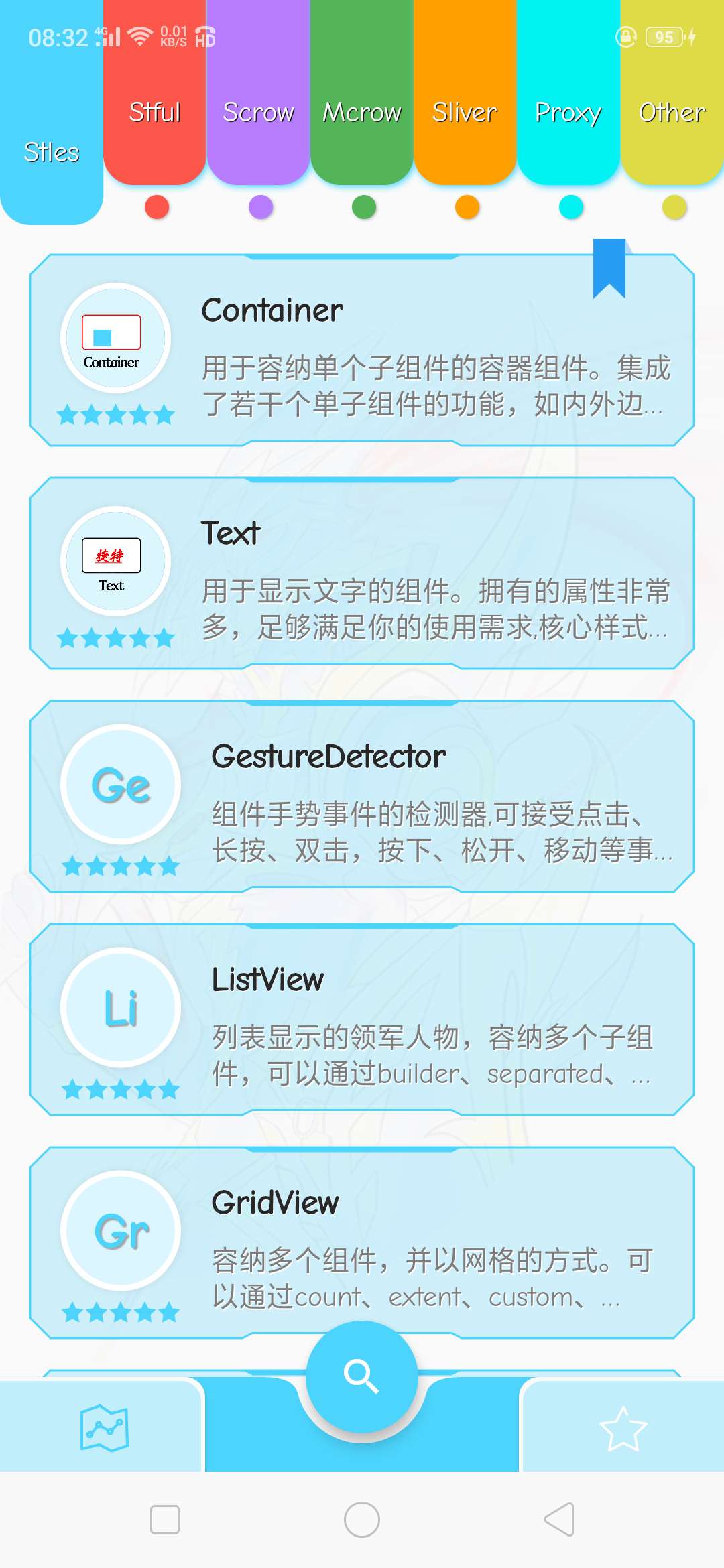Tap the floating search button
Image resolution: width=724 pixels, height=1568 pixels.
coord(362,1376)
